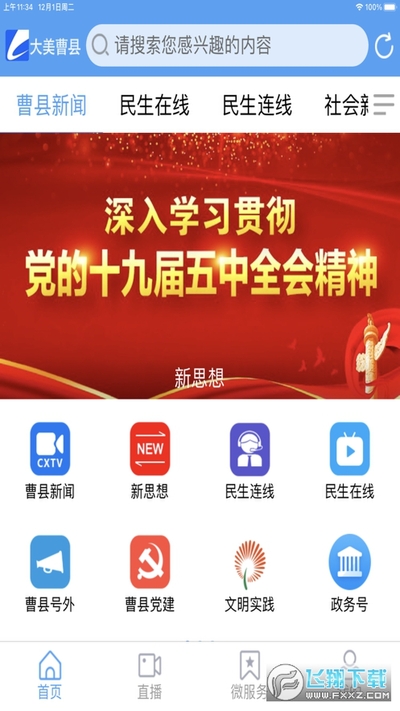The width and height of the screenshot is (400, 711).
Task: Open the 新思想 NEW grid icon
Action: (x=150, y=448)
